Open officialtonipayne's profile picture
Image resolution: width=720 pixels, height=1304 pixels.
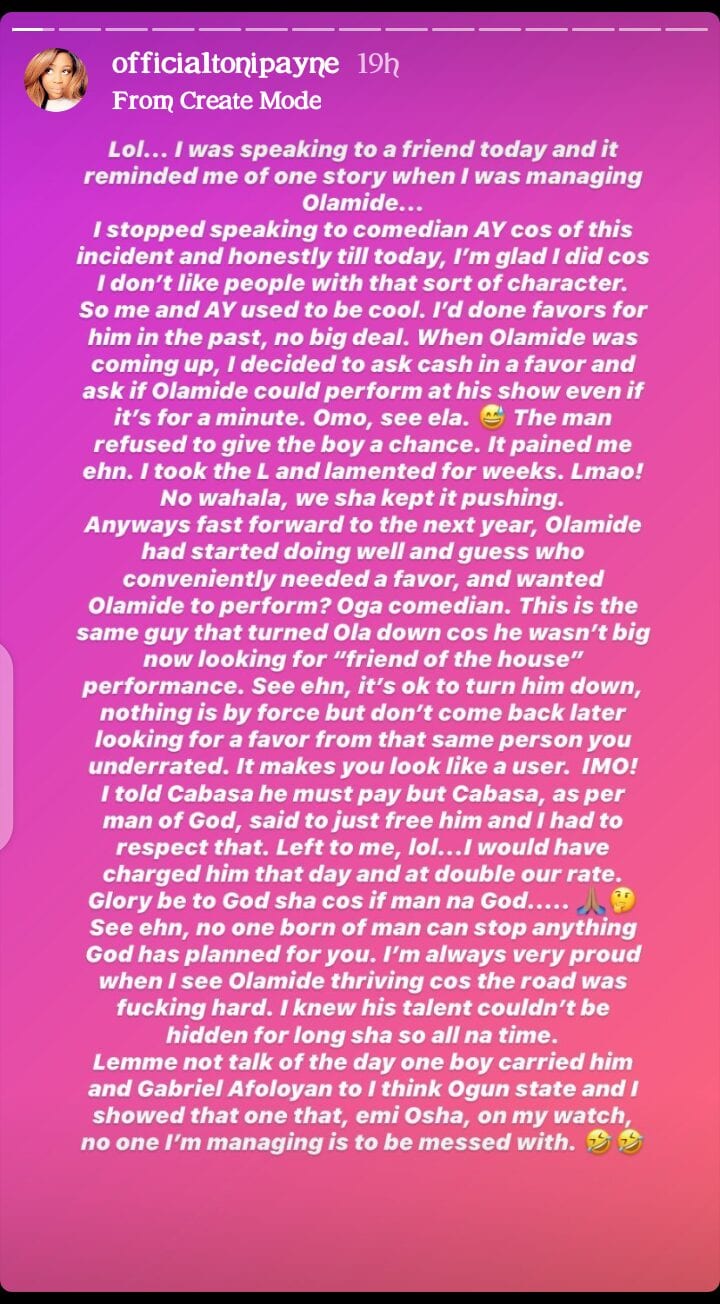click(56, 79)
